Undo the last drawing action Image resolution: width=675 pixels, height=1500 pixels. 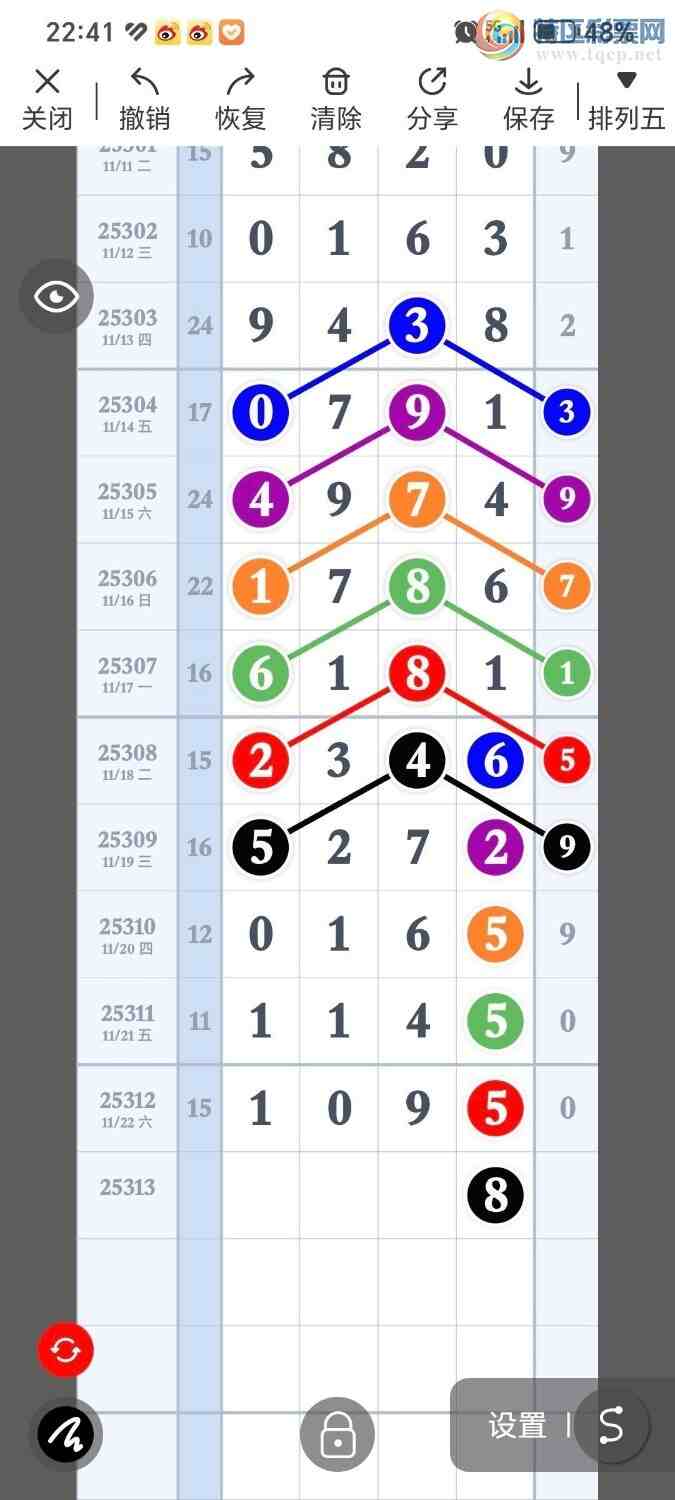tap(144, 100)
